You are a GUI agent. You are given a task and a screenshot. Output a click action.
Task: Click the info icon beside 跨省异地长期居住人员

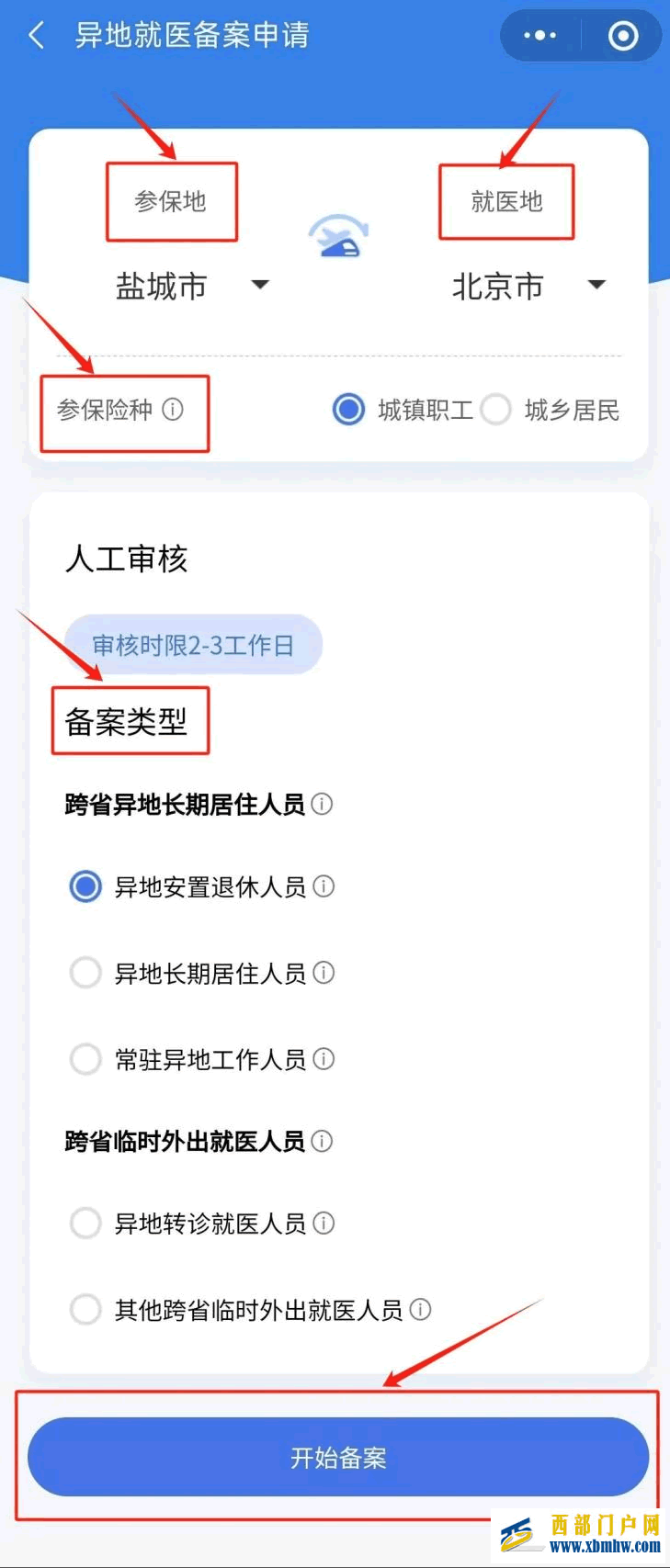tap(322, 806)
